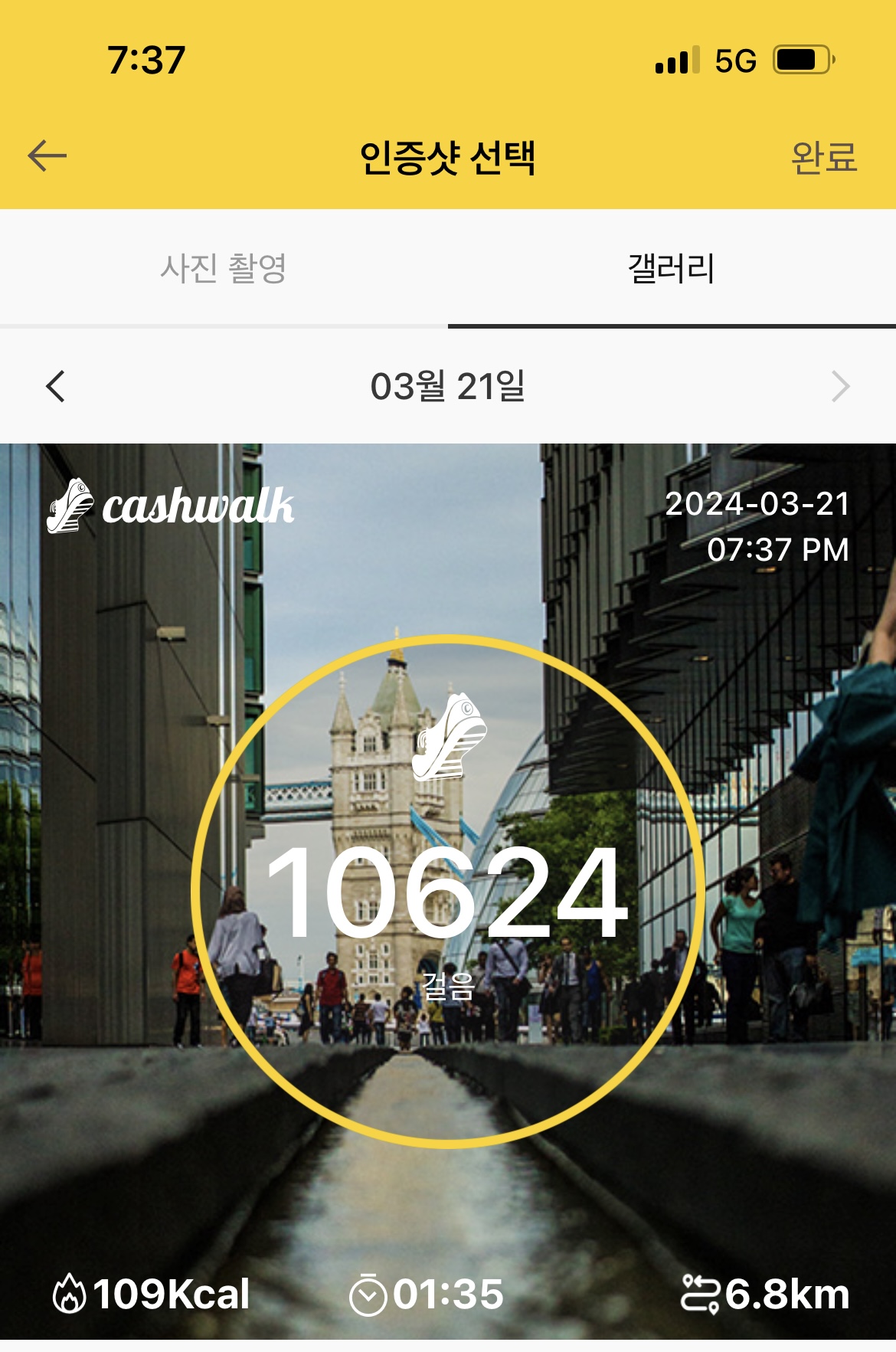Tap 완료 to finish selection
The height and width of the screenshot is (1352, 896).
[824, 158]
